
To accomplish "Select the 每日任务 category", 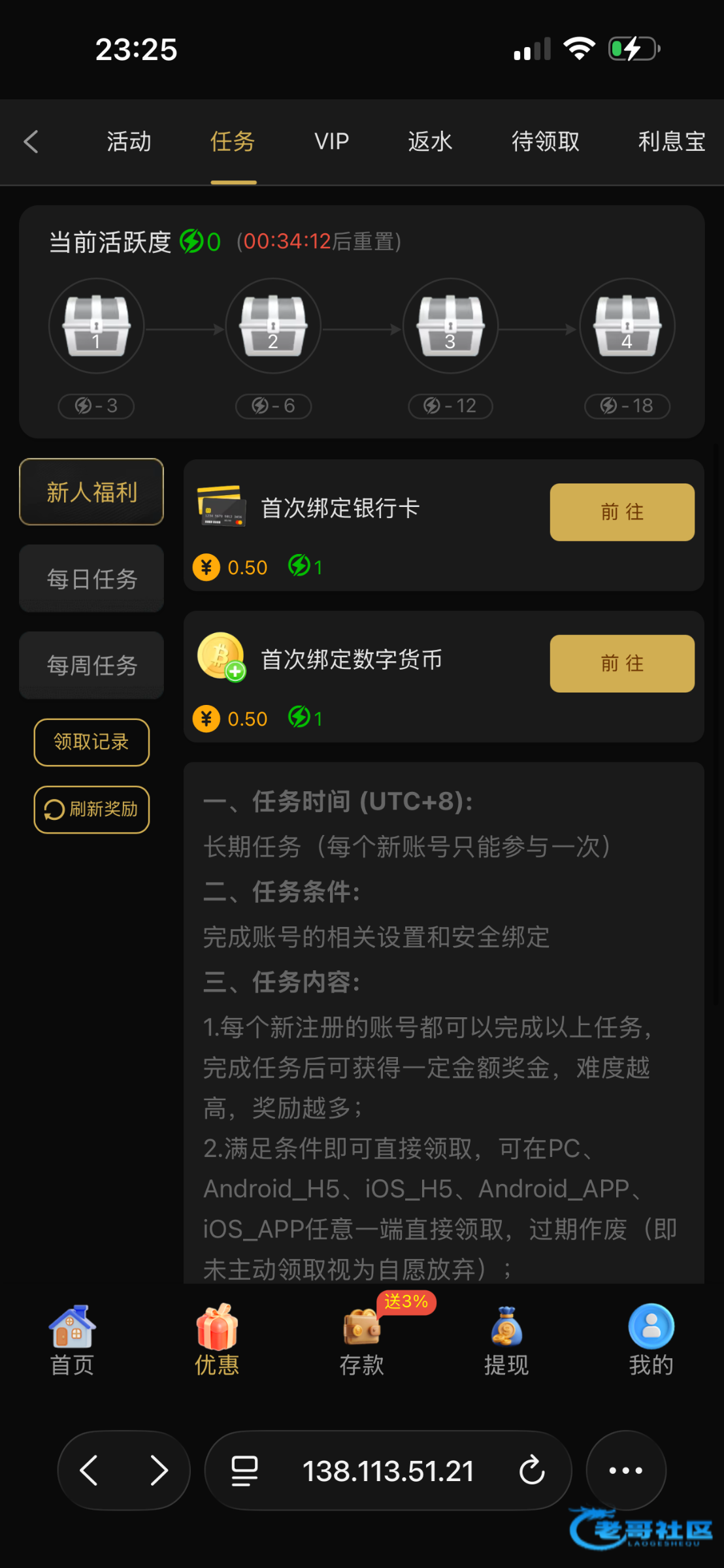I will point(91,579).
